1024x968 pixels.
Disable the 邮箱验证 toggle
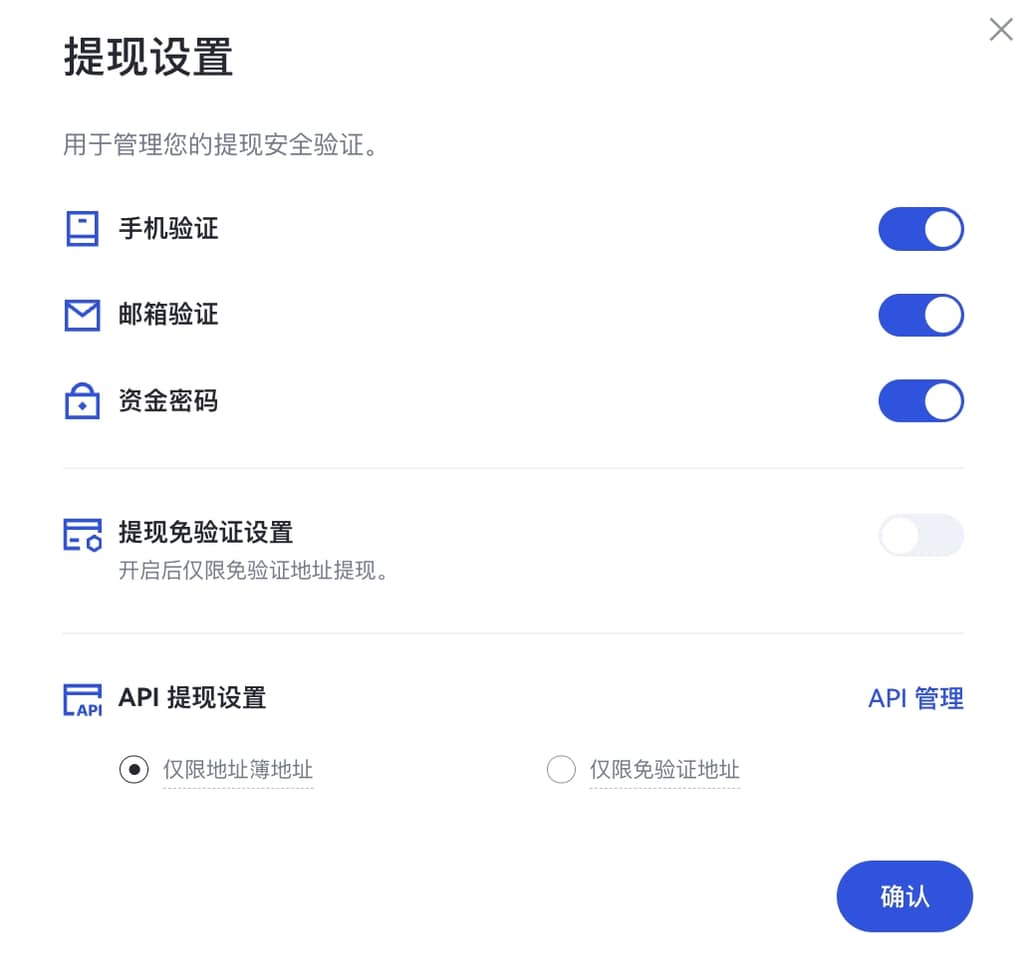[920, 316]
